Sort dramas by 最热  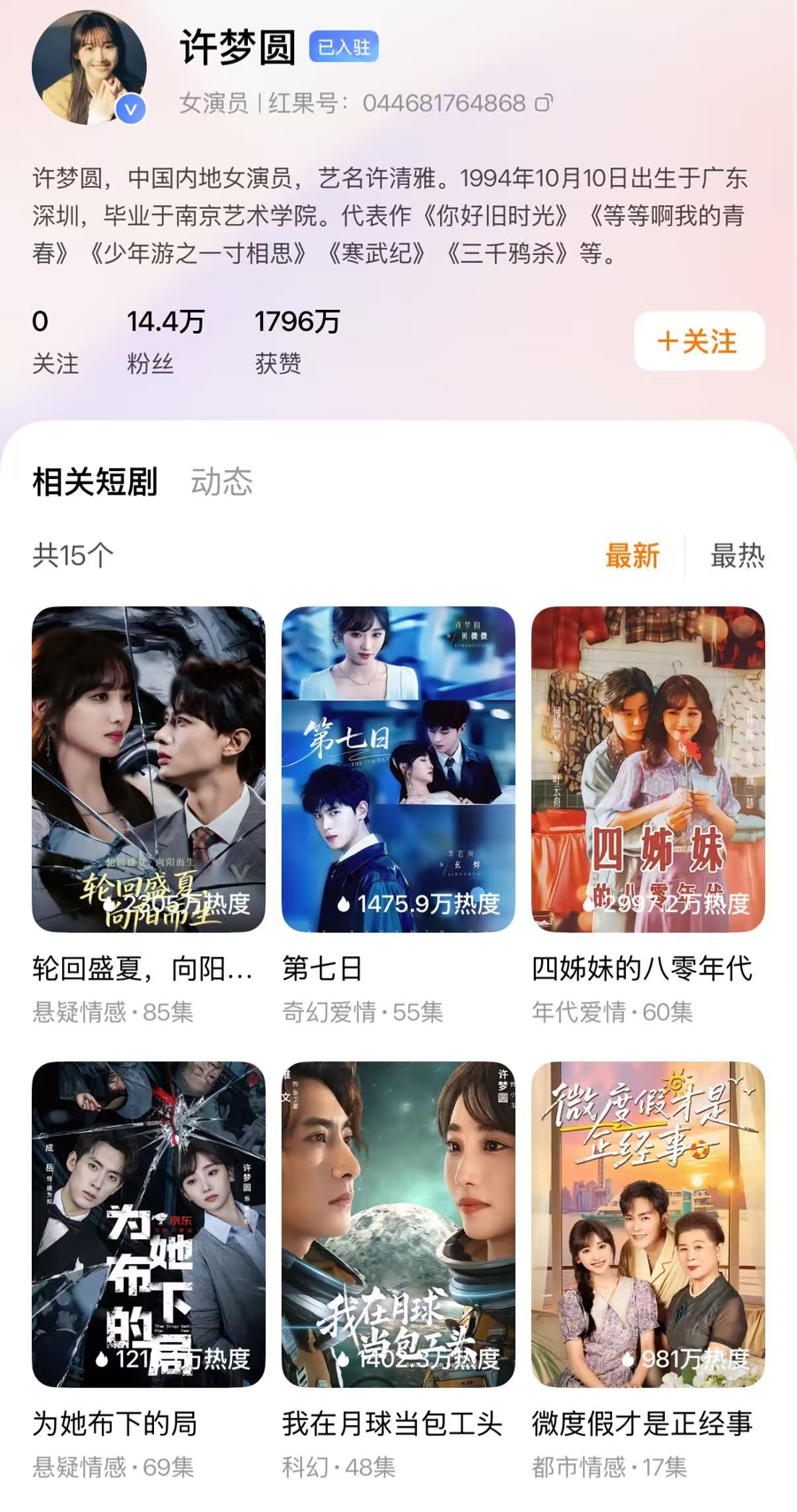(737, 556)
